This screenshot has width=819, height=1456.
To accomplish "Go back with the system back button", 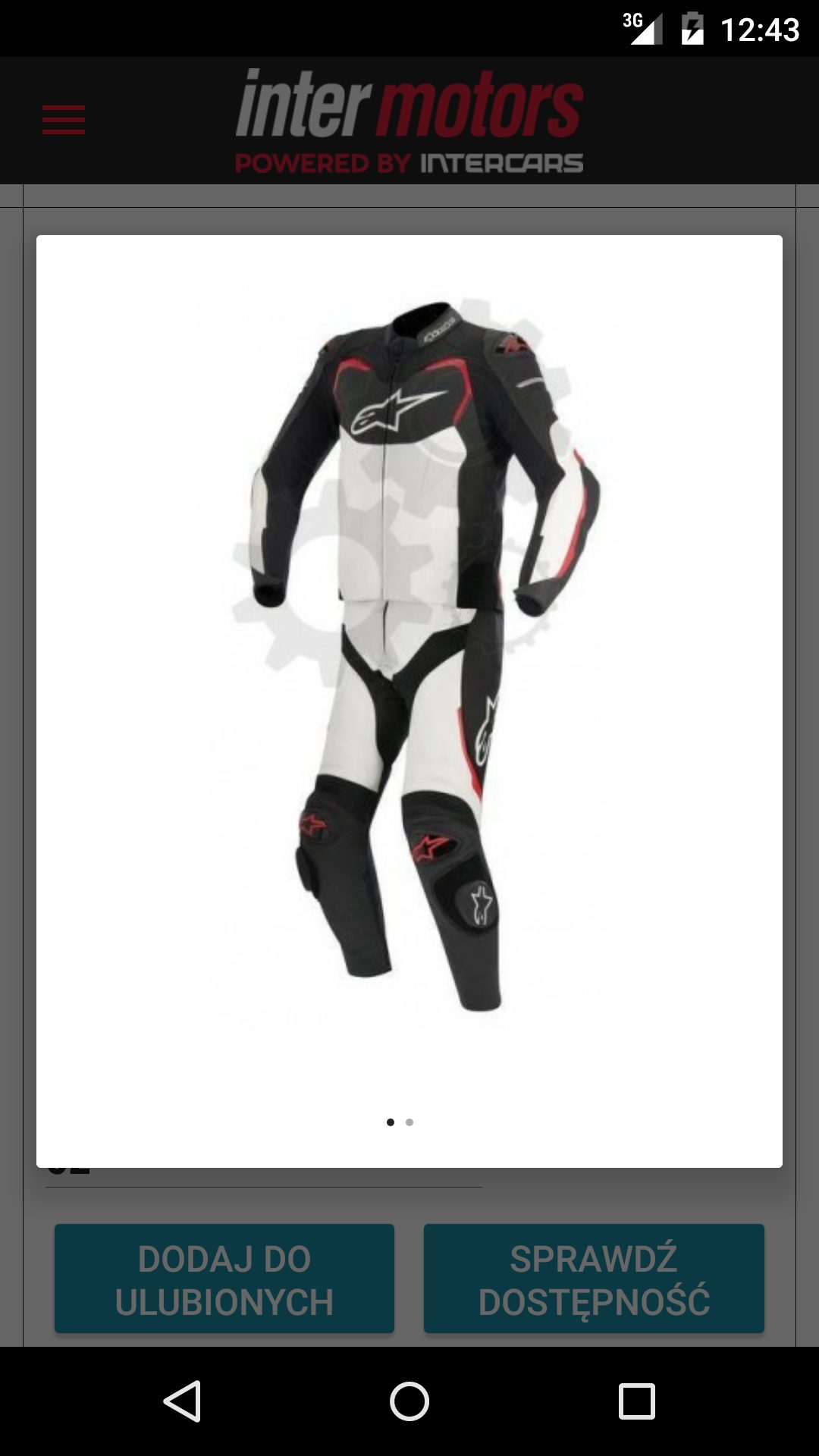I will click(182, 1401).
